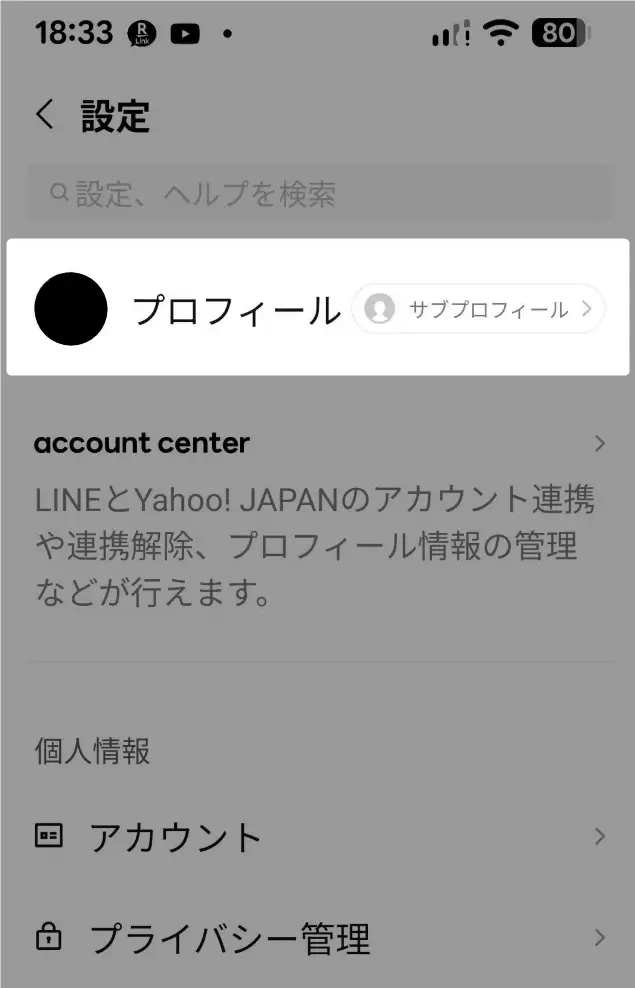This screenshot has height=988, width=635.
Task: Go back from the 設定 screen
Action: pyautogui.click(x=45, y=115)
